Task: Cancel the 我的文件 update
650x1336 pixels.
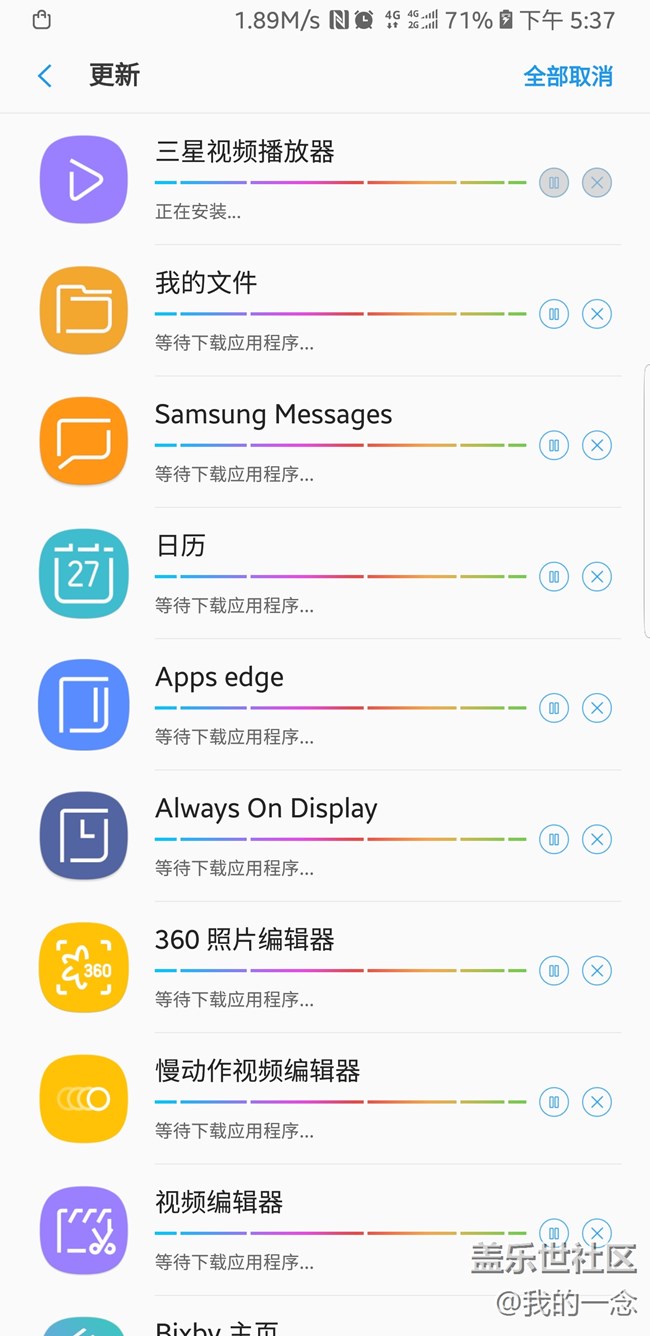Action: click(597, 314)
